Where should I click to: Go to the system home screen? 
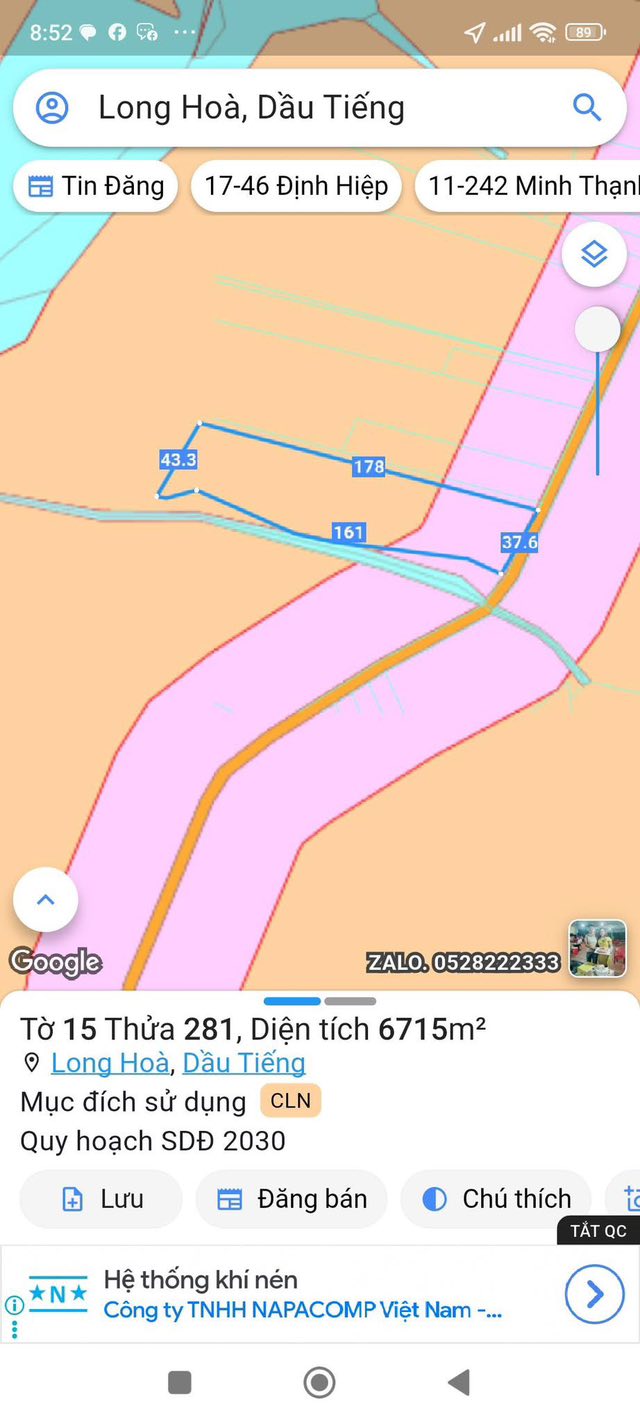[x=319, y=1383]
